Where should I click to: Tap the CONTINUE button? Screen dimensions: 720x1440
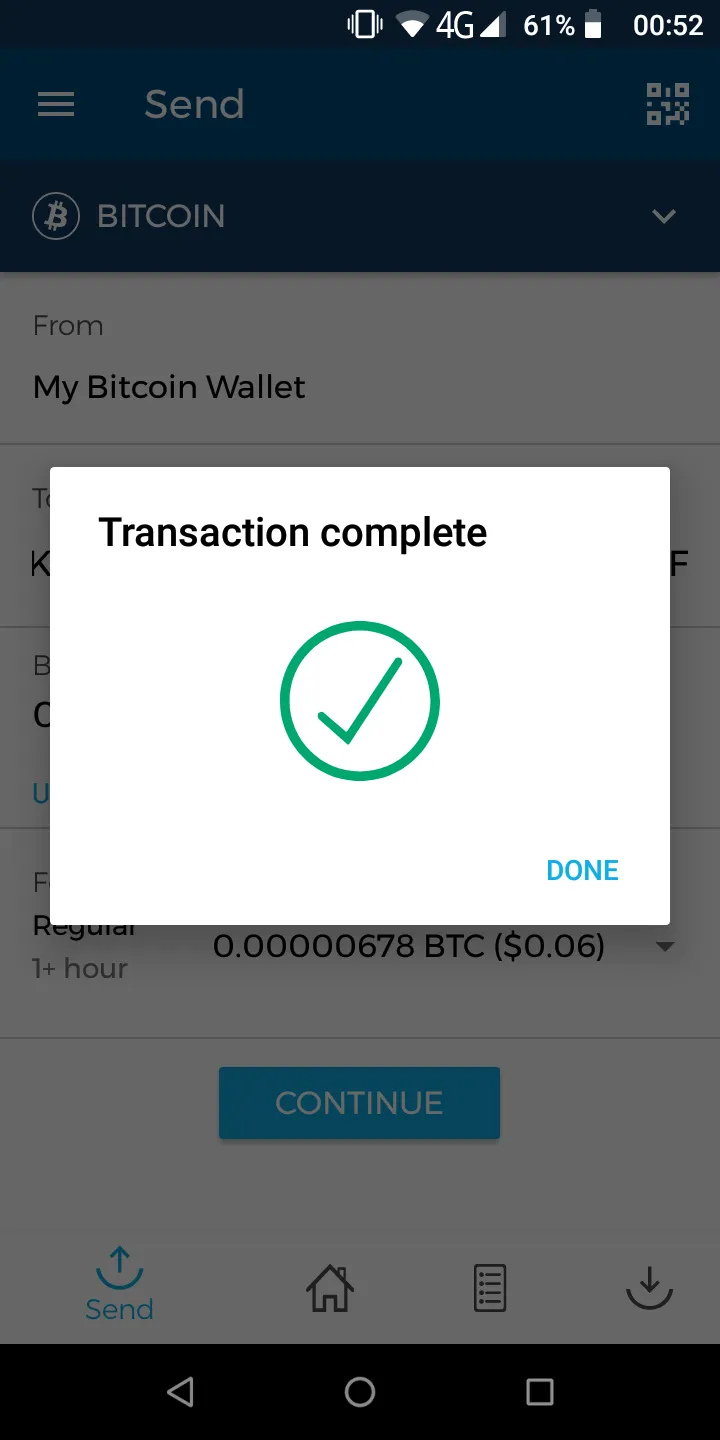pos(359,1103)
